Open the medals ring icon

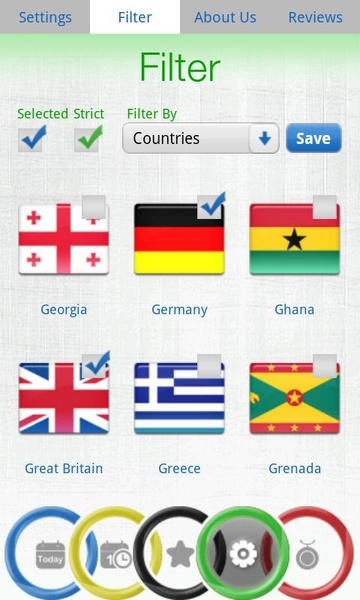pyautogui.click(x=307, y=554)
